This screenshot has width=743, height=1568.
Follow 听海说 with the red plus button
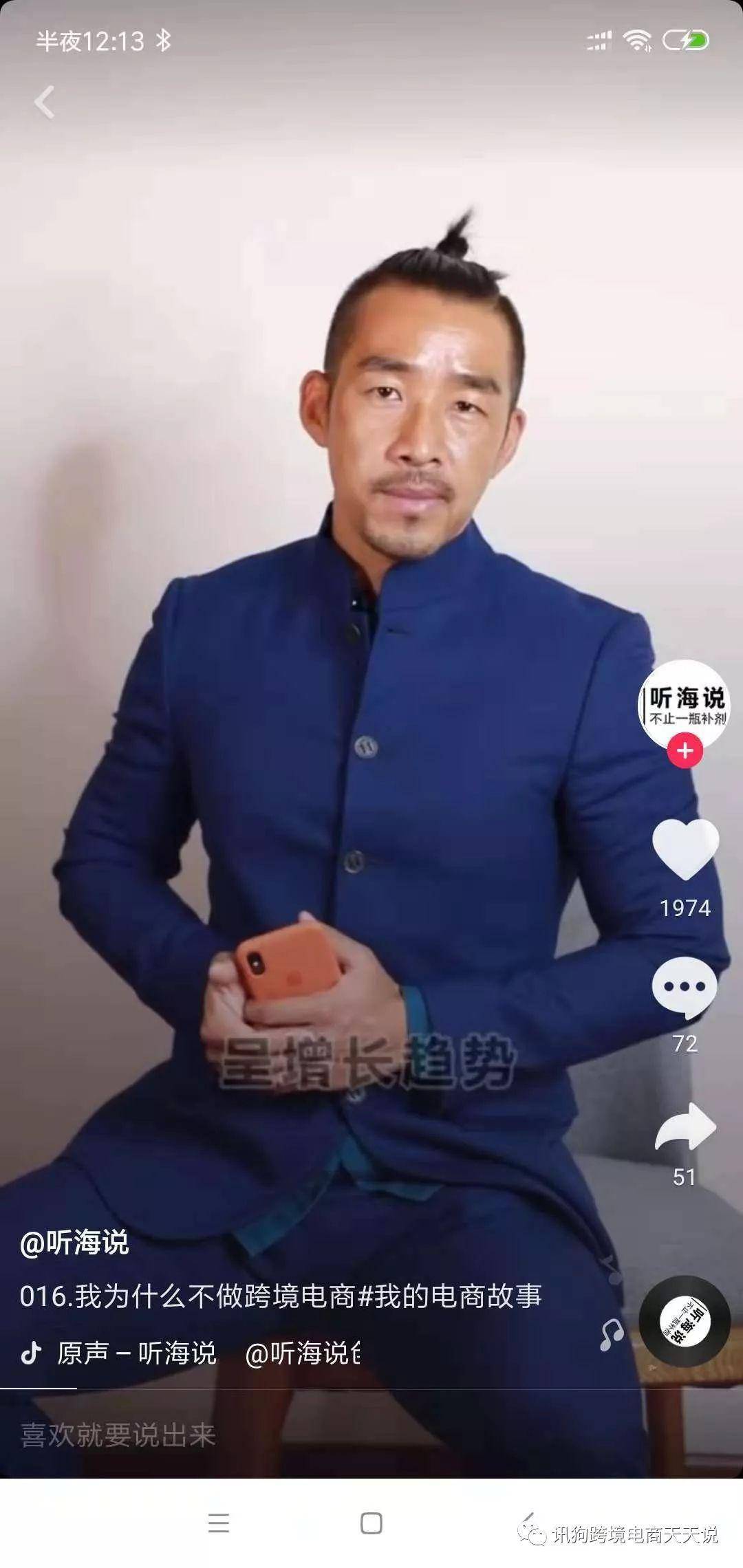click(685, 750)
